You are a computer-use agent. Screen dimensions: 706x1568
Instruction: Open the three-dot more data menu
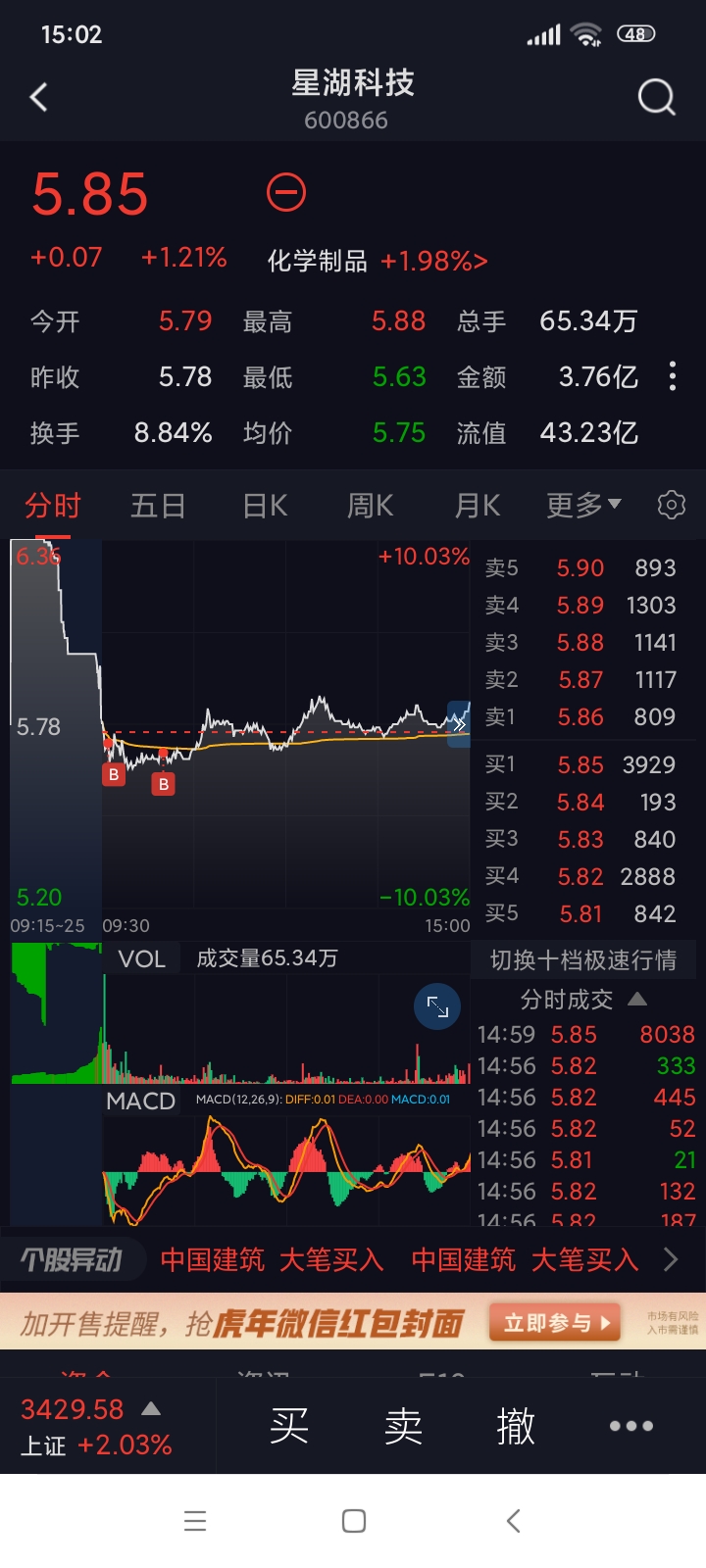pyautogui.click(x=672, y=376)
